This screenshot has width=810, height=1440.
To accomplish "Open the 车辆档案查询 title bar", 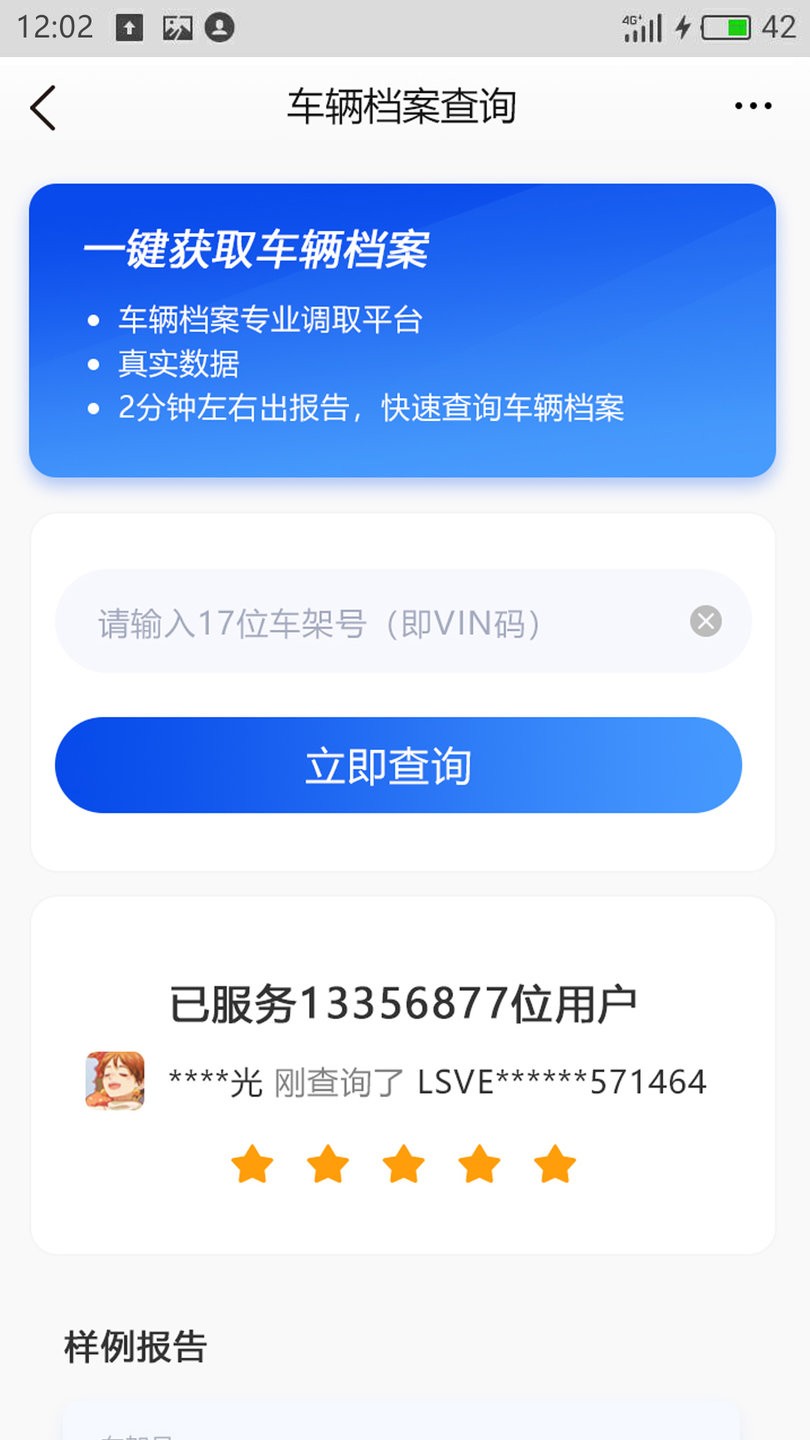I will (403, 107).
